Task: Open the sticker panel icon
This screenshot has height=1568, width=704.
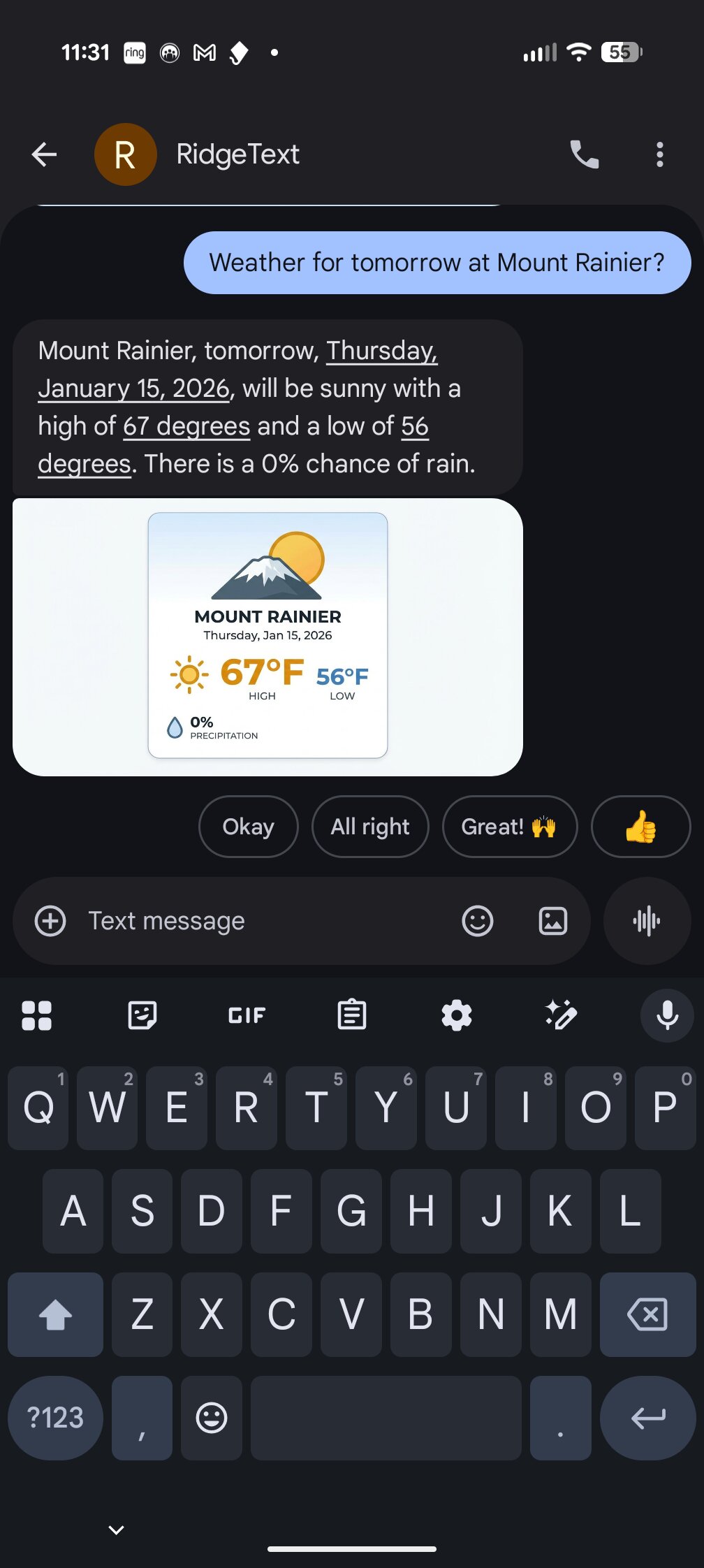Action: [142, 1015]
